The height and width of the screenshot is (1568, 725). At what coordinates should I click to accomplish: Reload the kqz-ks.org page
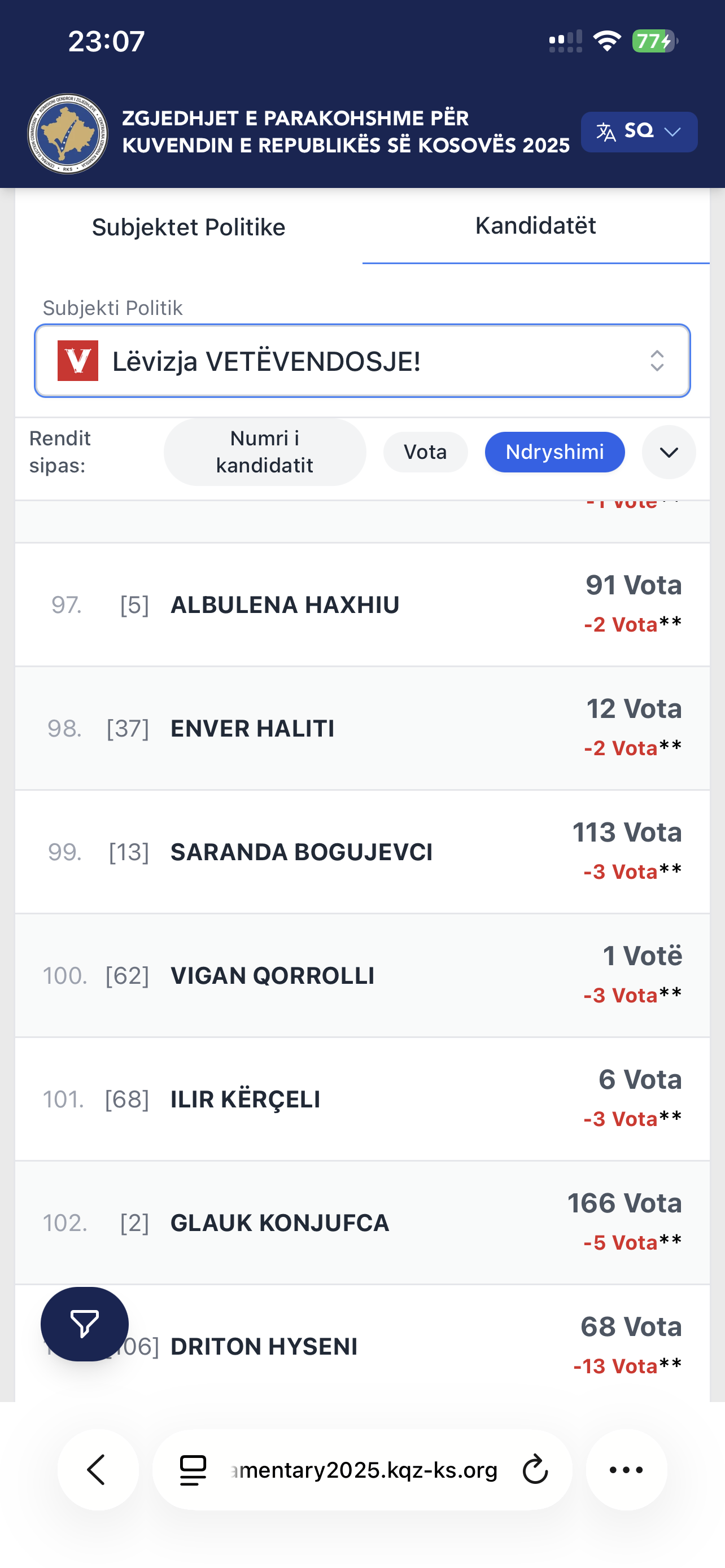pos(535,1469)
